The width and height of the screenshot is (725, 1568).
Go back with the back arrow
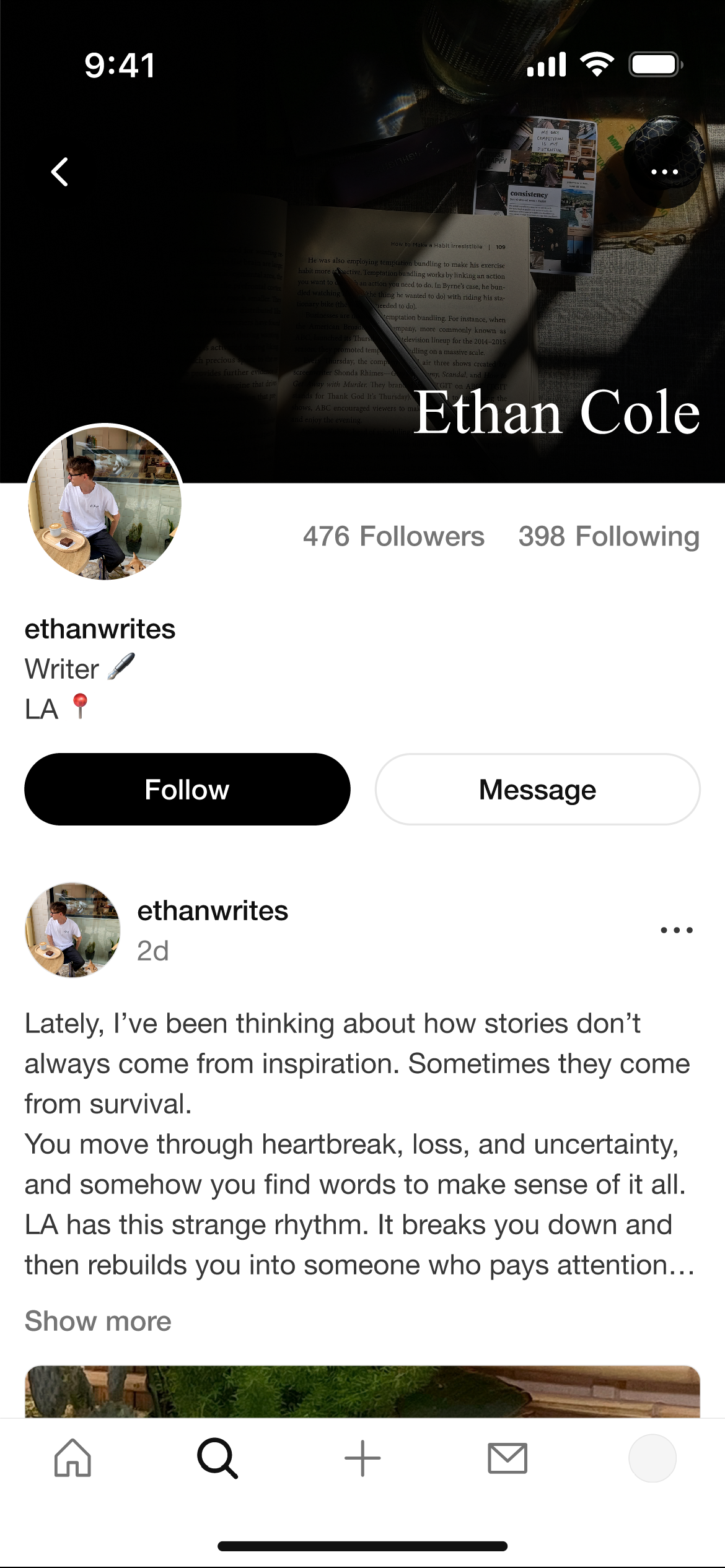(x=59, y=172)
